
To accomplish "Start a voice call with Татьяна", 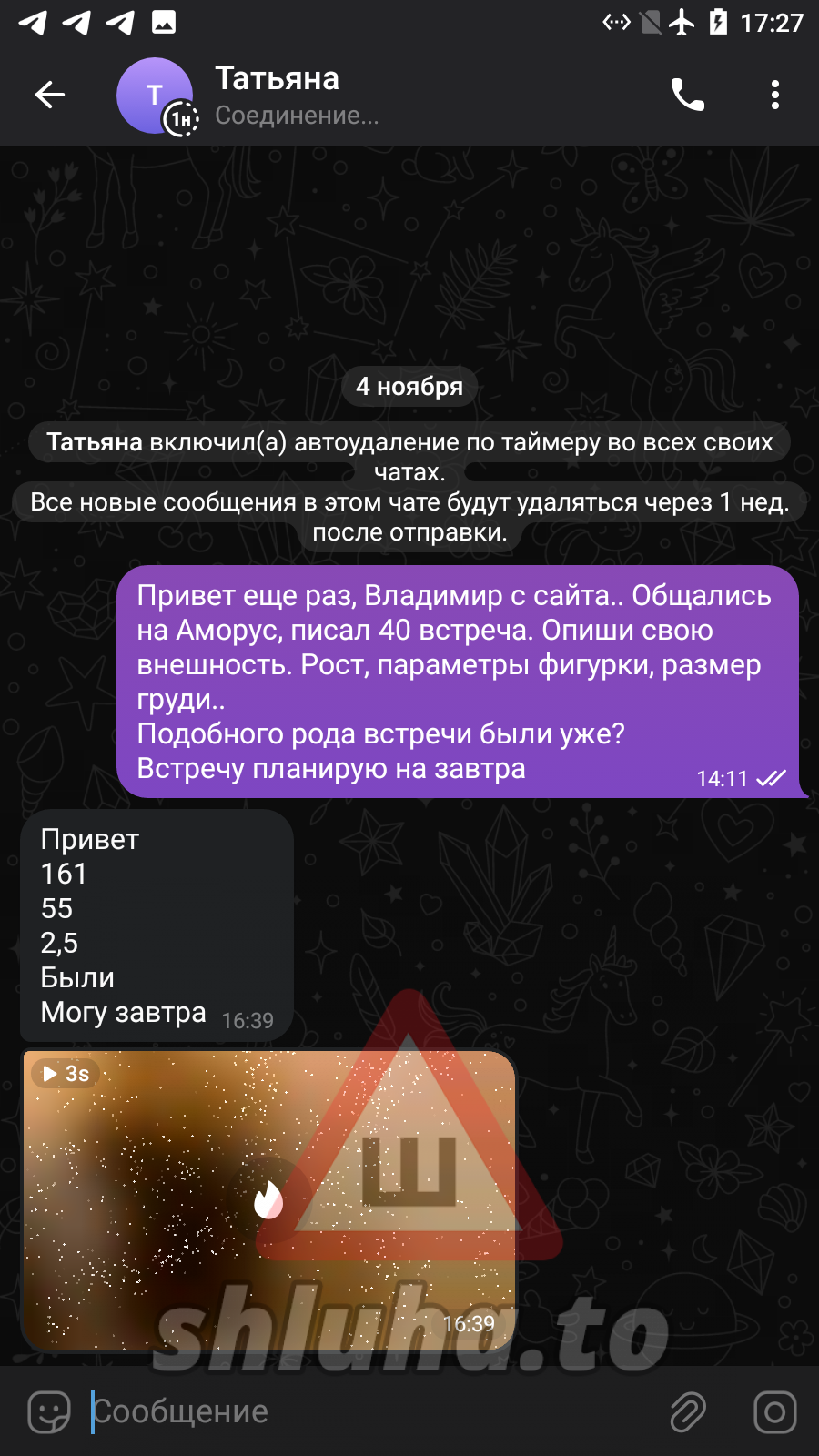I will (688, 95).
